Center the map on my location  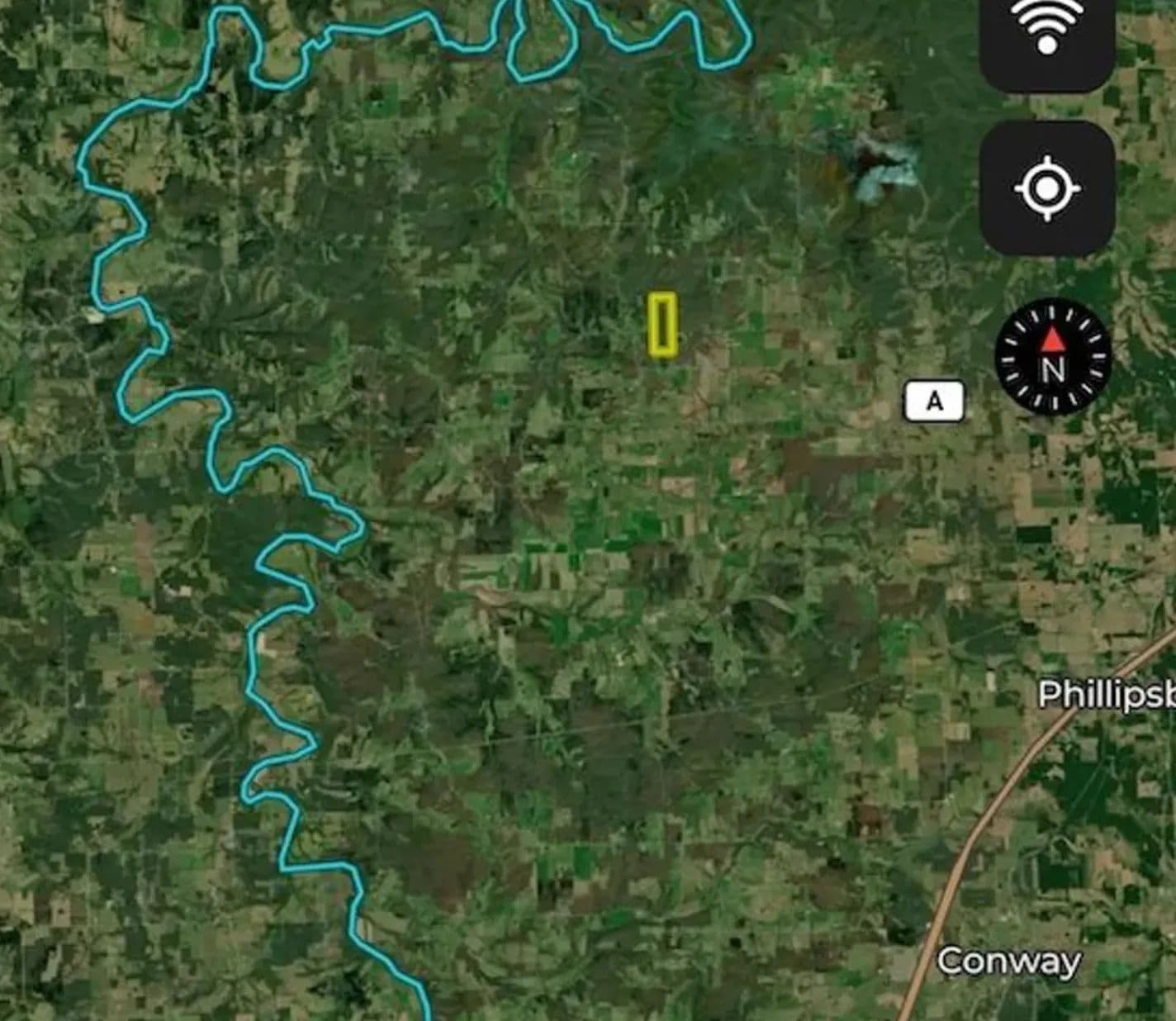click(1047, 188)
